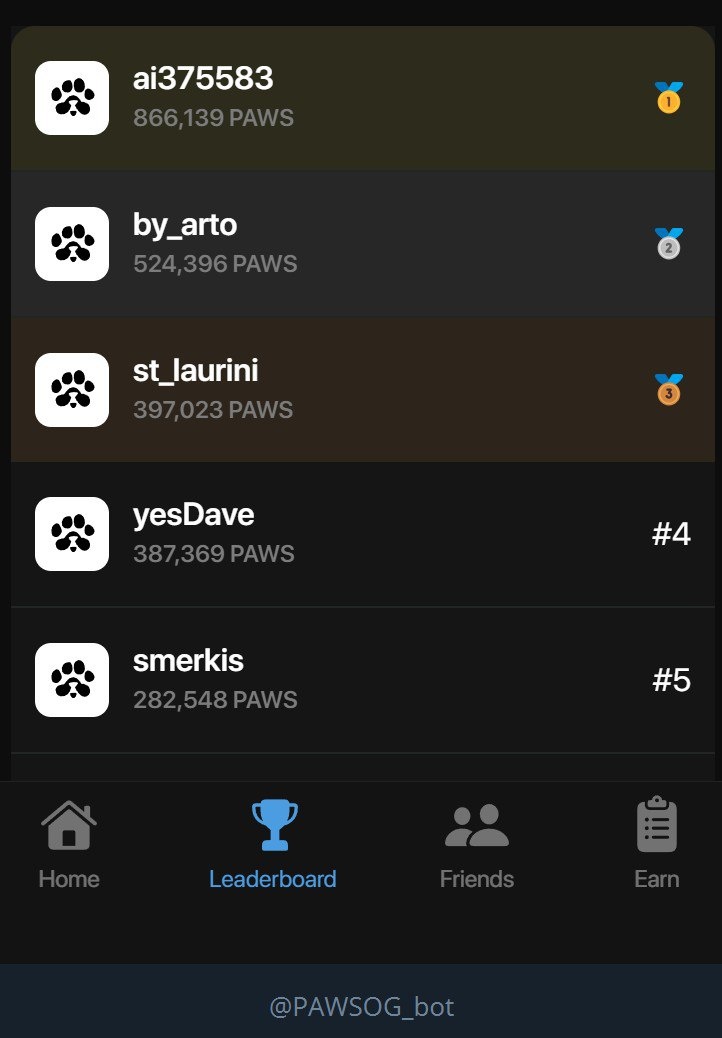Go to the Home tab
The width and height of the screenshot is (722, 1038).
pyautogui.click(x=69, y=845)
